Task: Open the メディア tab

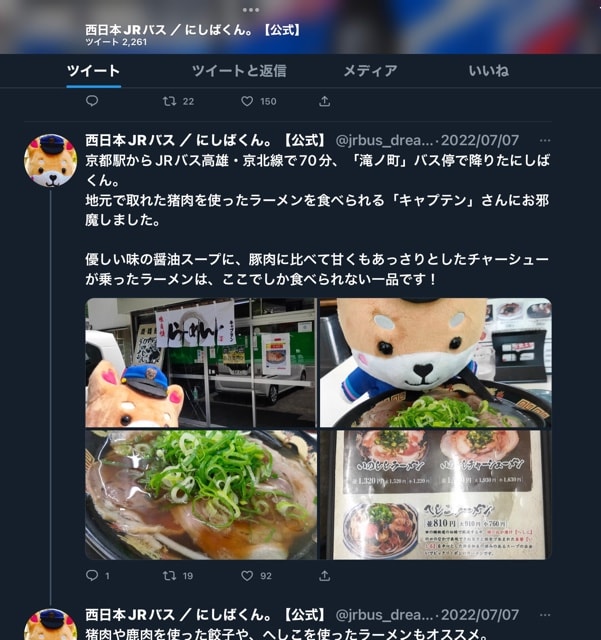Action: 370,71
